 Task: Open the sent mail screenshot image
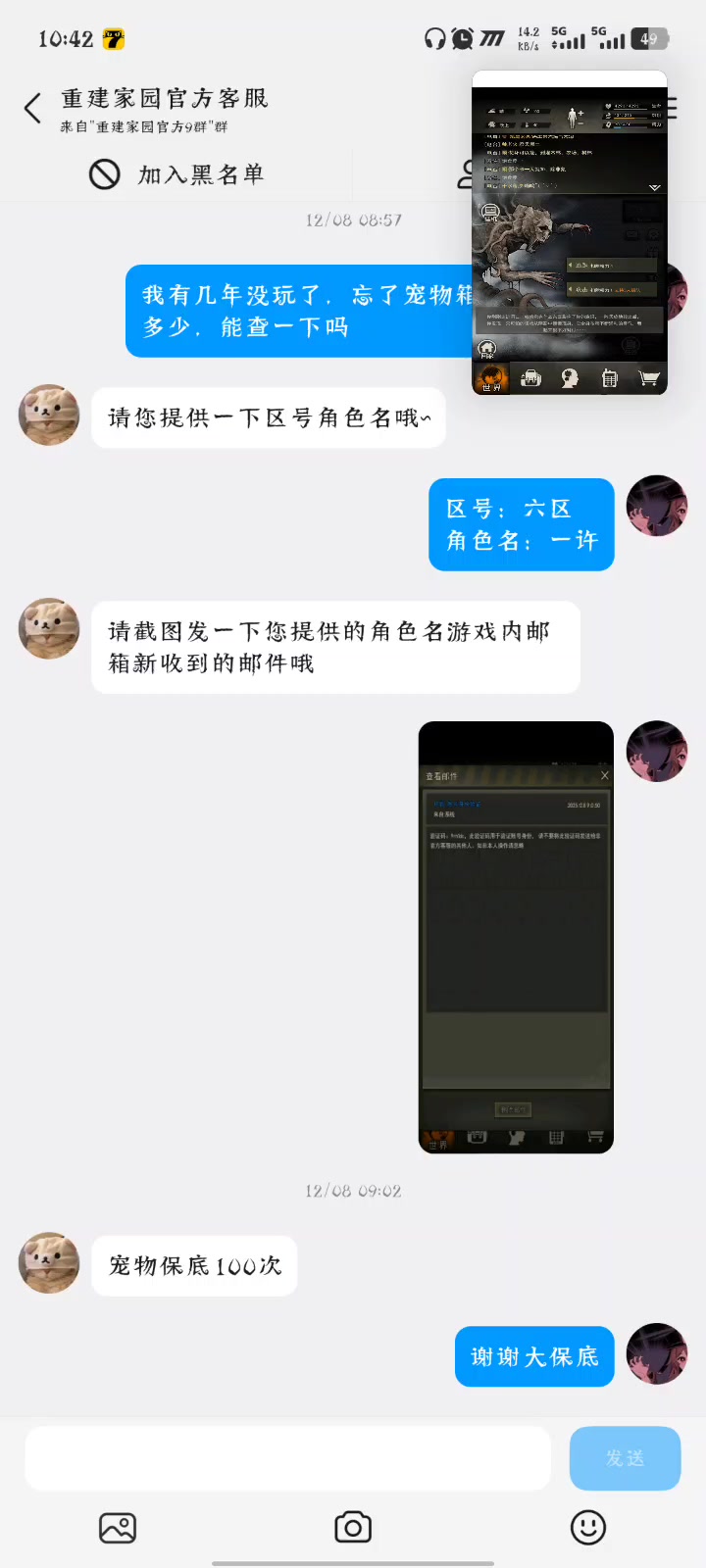(516, 937)
